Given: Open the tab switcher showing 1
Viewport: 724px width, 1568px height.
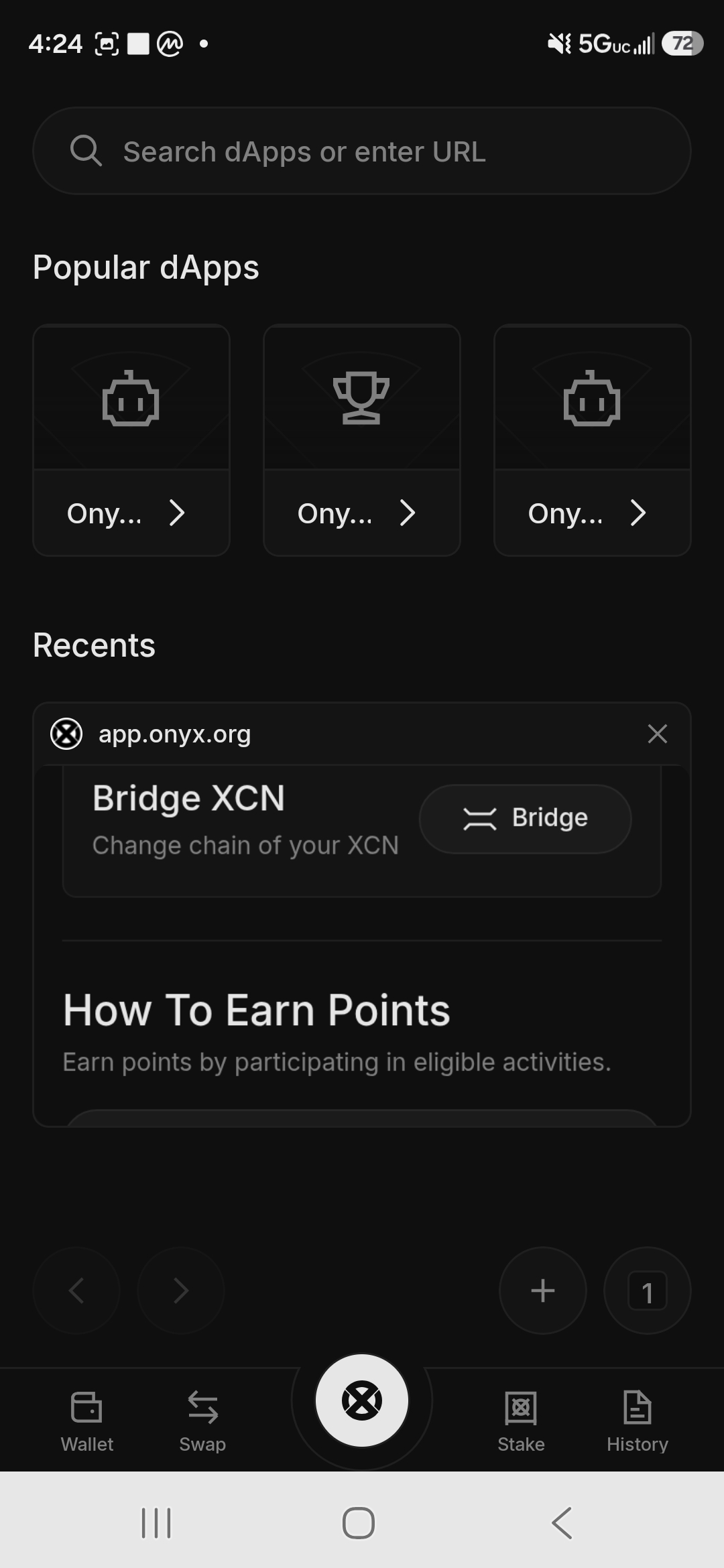Looking at the screenshot, I should click(x=648, y=1291).
